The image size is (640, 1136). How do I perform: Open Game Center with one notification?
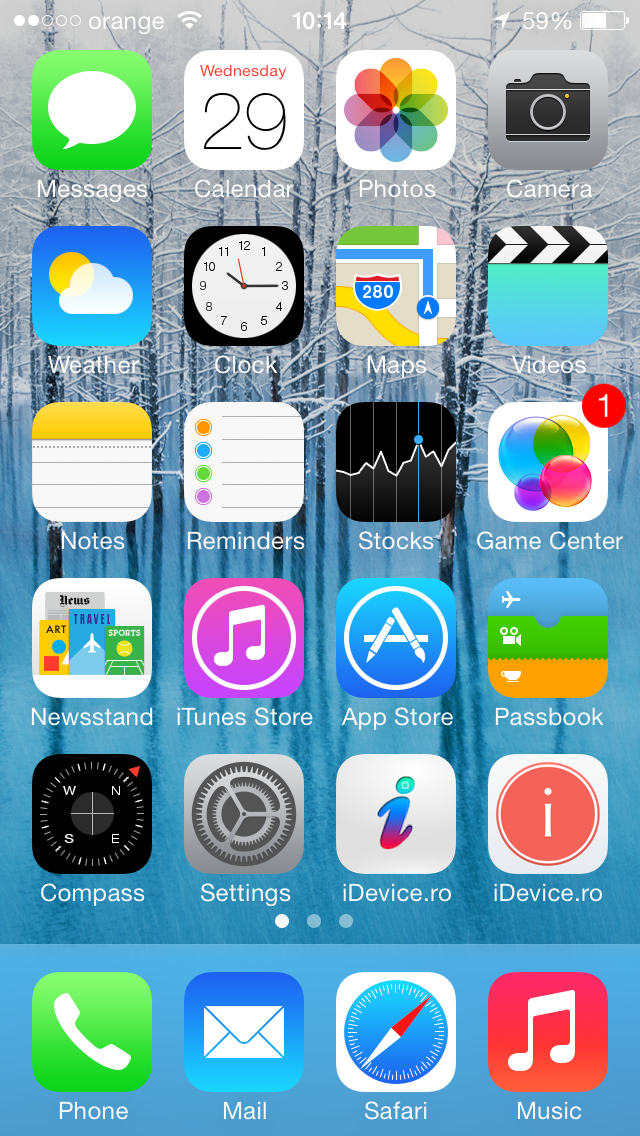coord(548,462)
